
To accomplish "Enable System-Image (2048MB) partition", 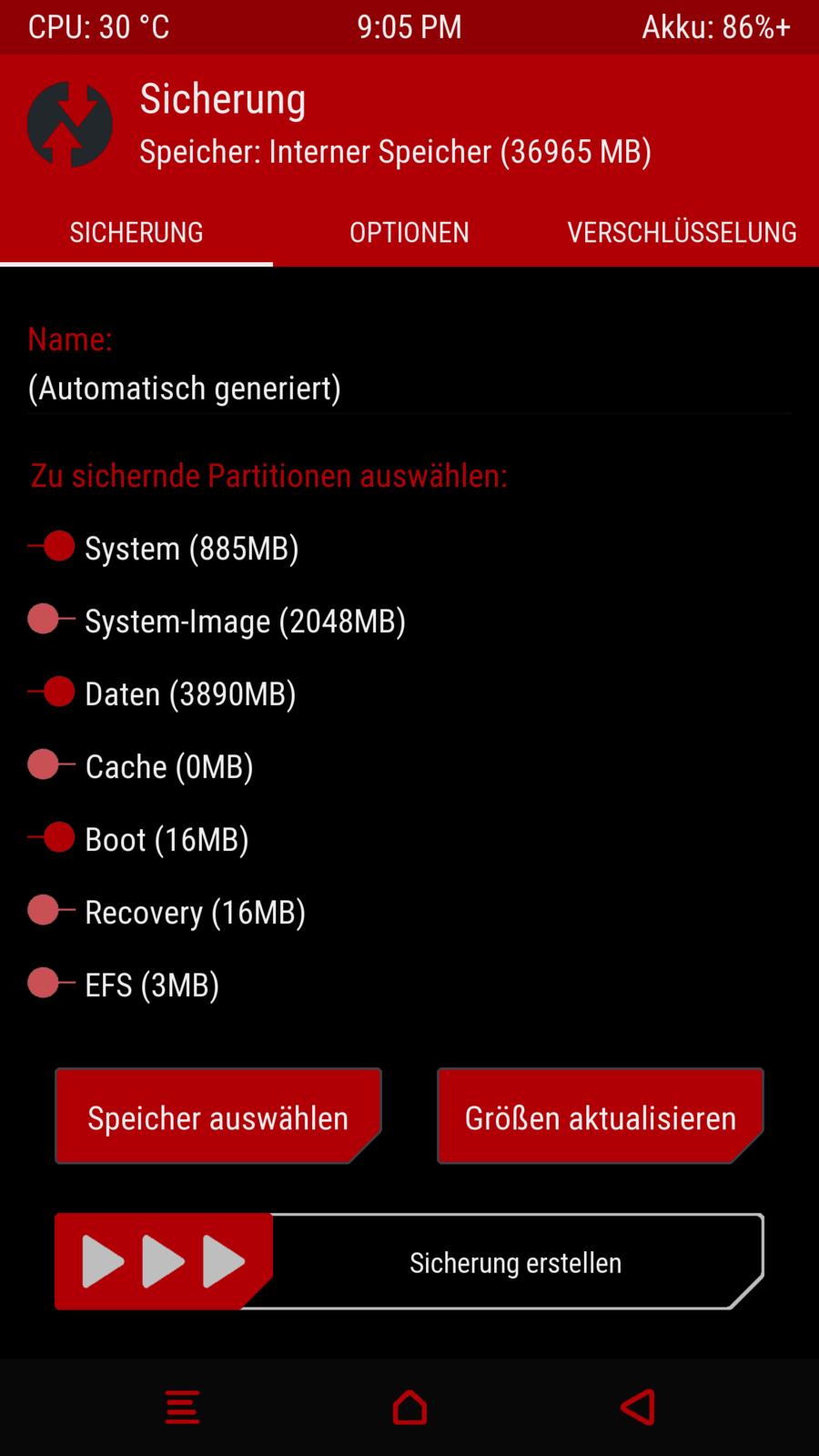I will click(52, 620).
